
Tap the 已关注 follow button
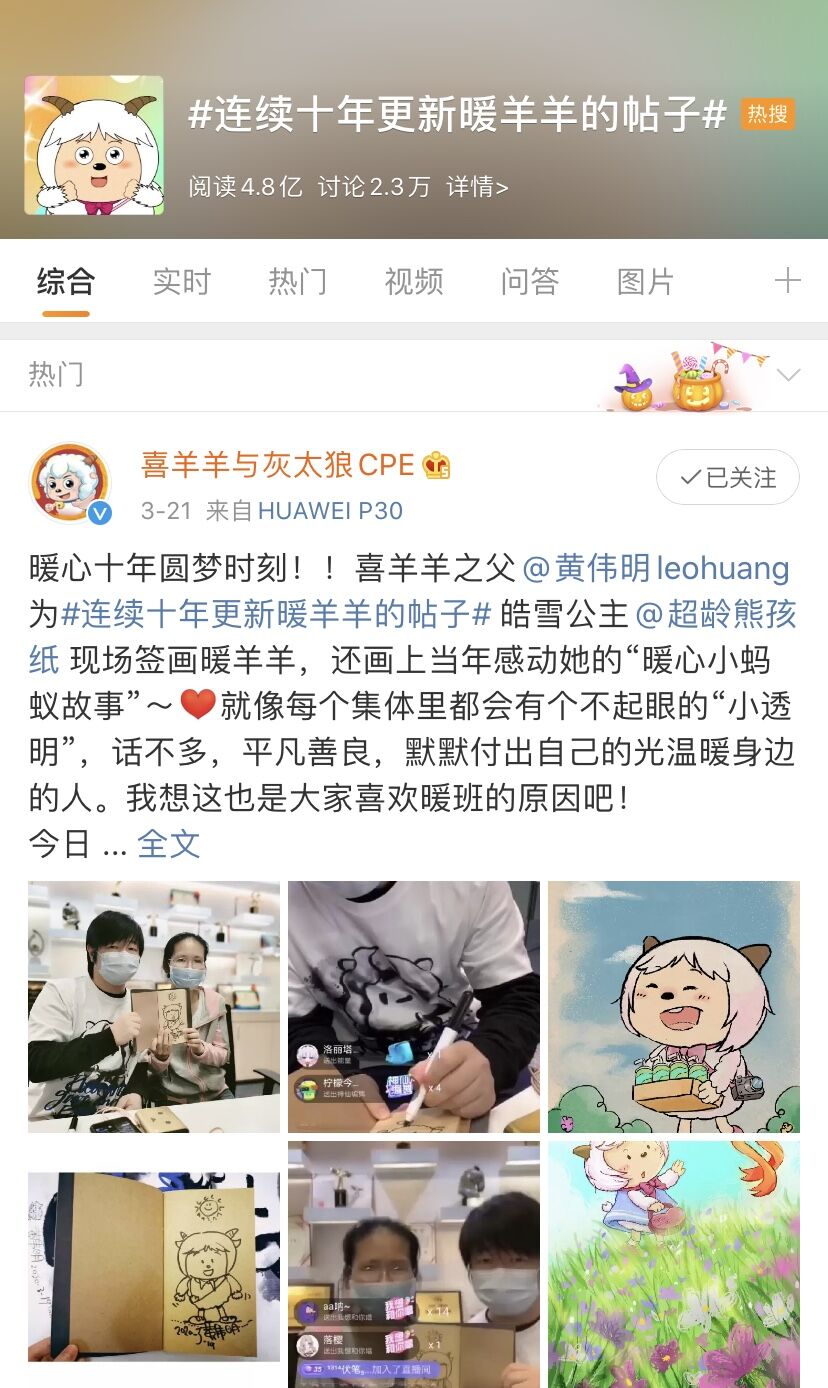click(728, 478)
